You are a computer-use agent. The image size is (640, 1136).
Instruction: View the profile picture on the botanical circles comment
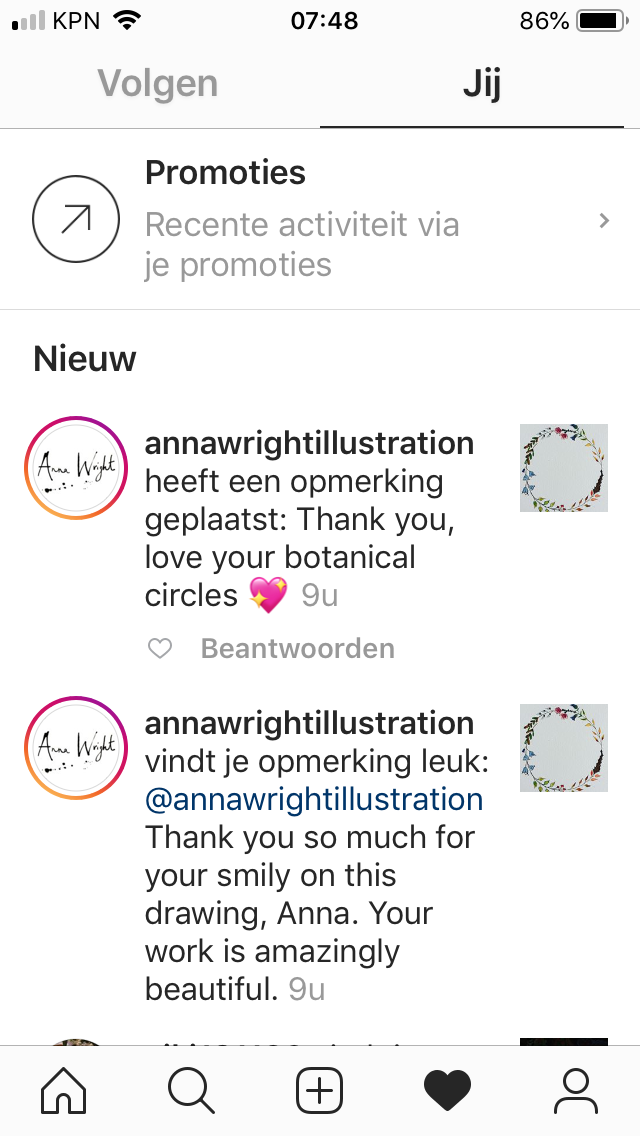76,468
